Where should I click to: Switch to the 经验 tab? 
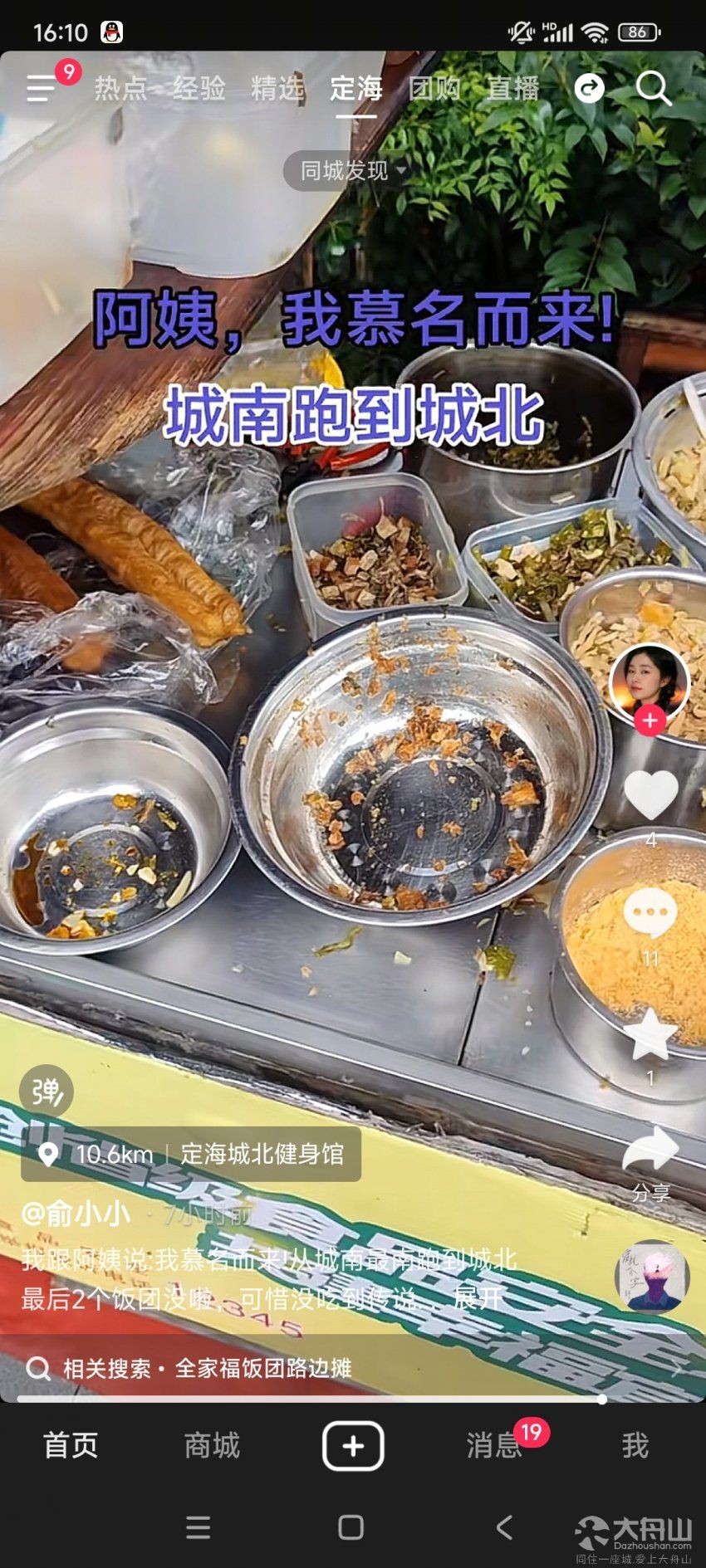click(199, 88)
